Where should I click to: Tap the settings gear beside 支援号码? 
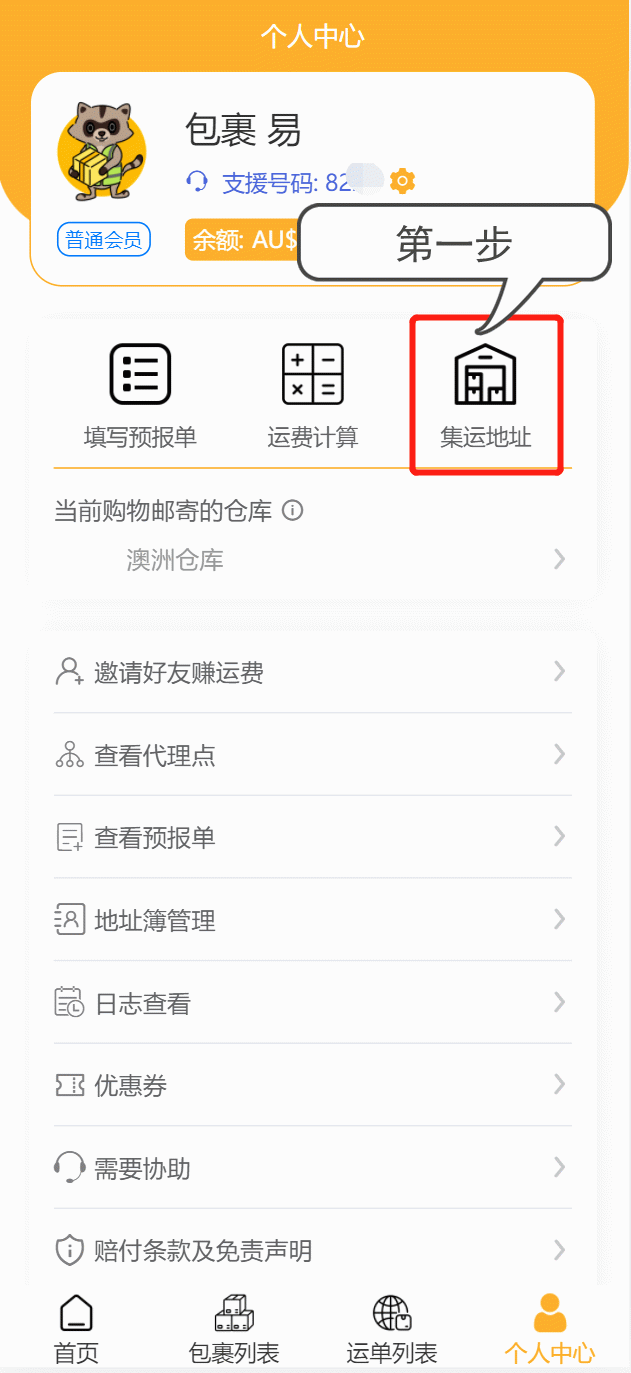point(402,181)
